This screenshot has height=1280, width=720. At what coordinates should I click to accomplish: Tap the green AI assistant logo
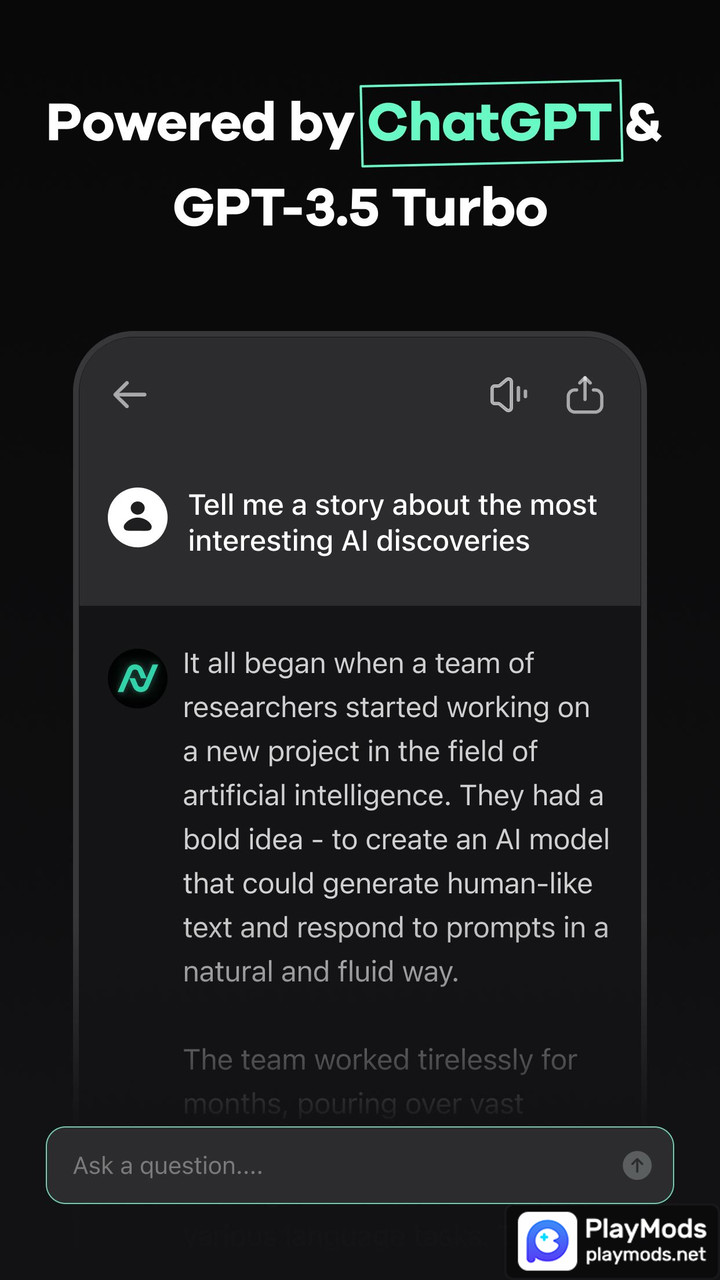137,679
